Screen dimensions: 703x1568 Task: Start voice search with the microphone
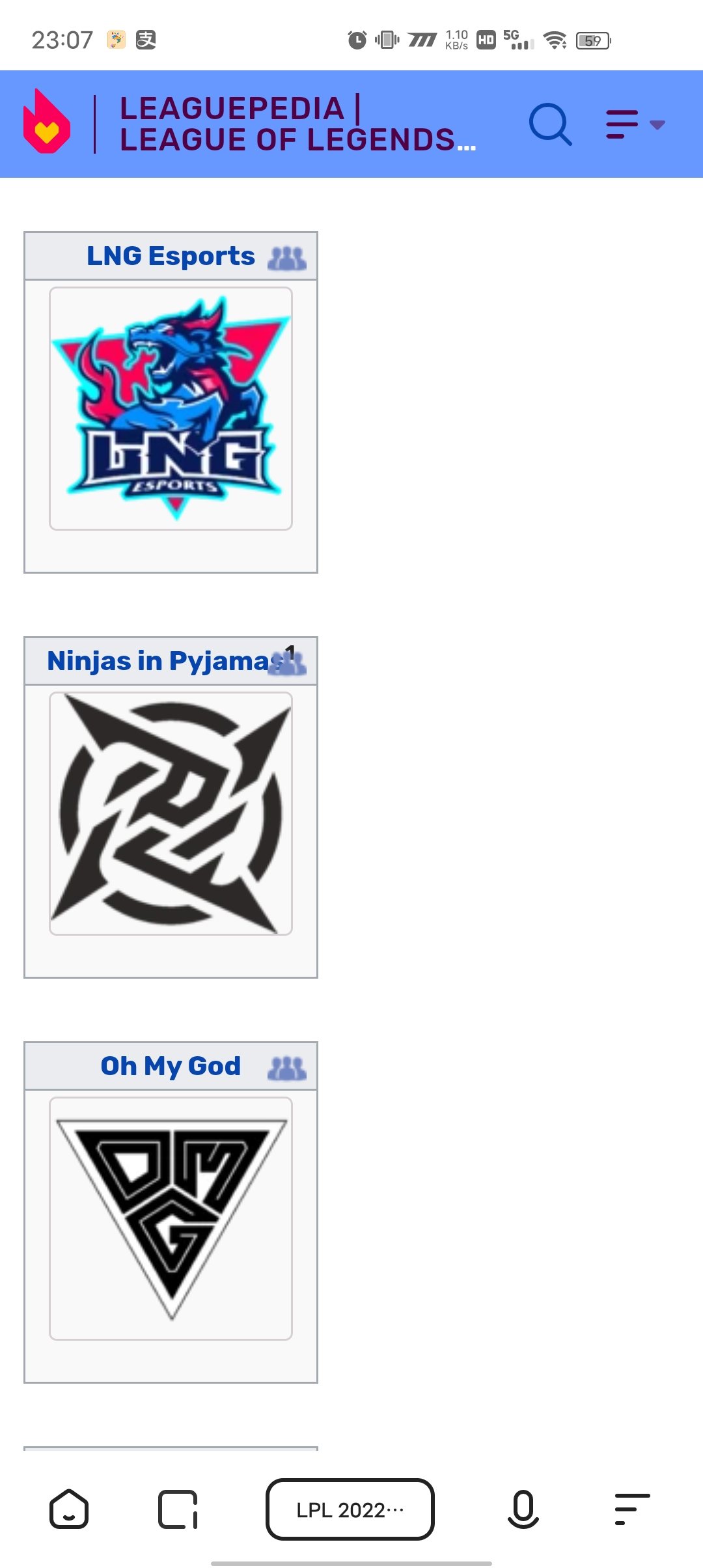tap(523, 1509)
